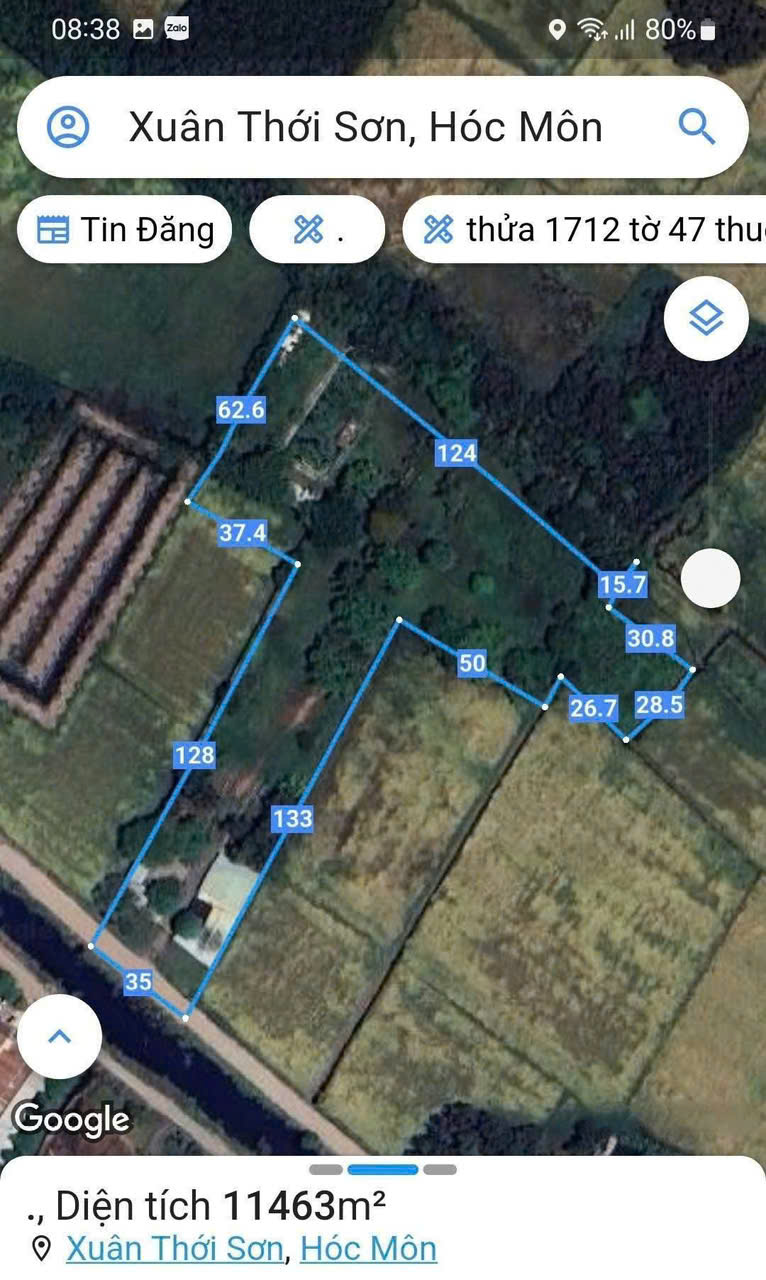Tap the search magnifier icon

[696, 127]
